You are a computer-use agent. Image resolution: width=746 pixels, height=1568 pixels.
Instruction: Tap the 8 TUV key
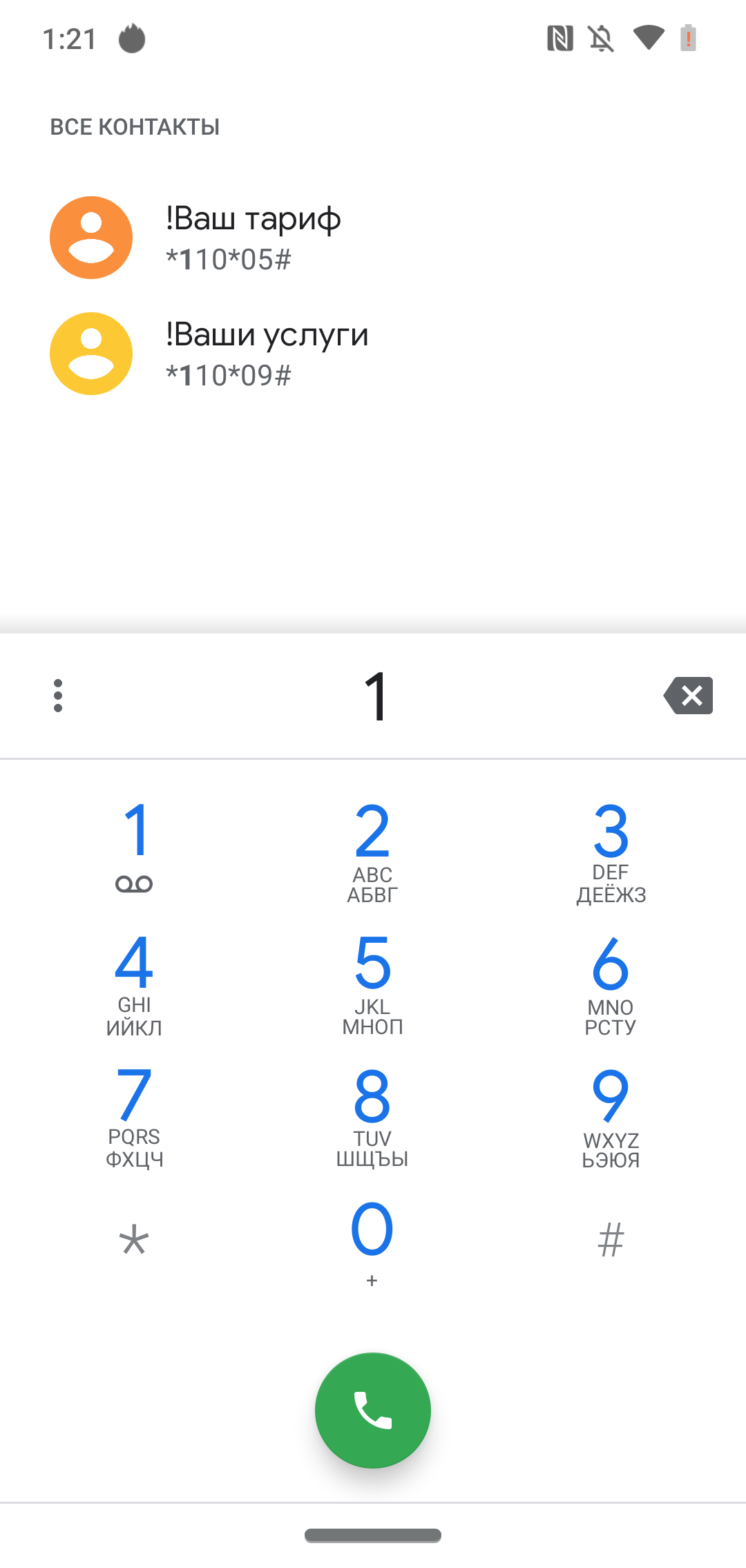point(372,1115)
